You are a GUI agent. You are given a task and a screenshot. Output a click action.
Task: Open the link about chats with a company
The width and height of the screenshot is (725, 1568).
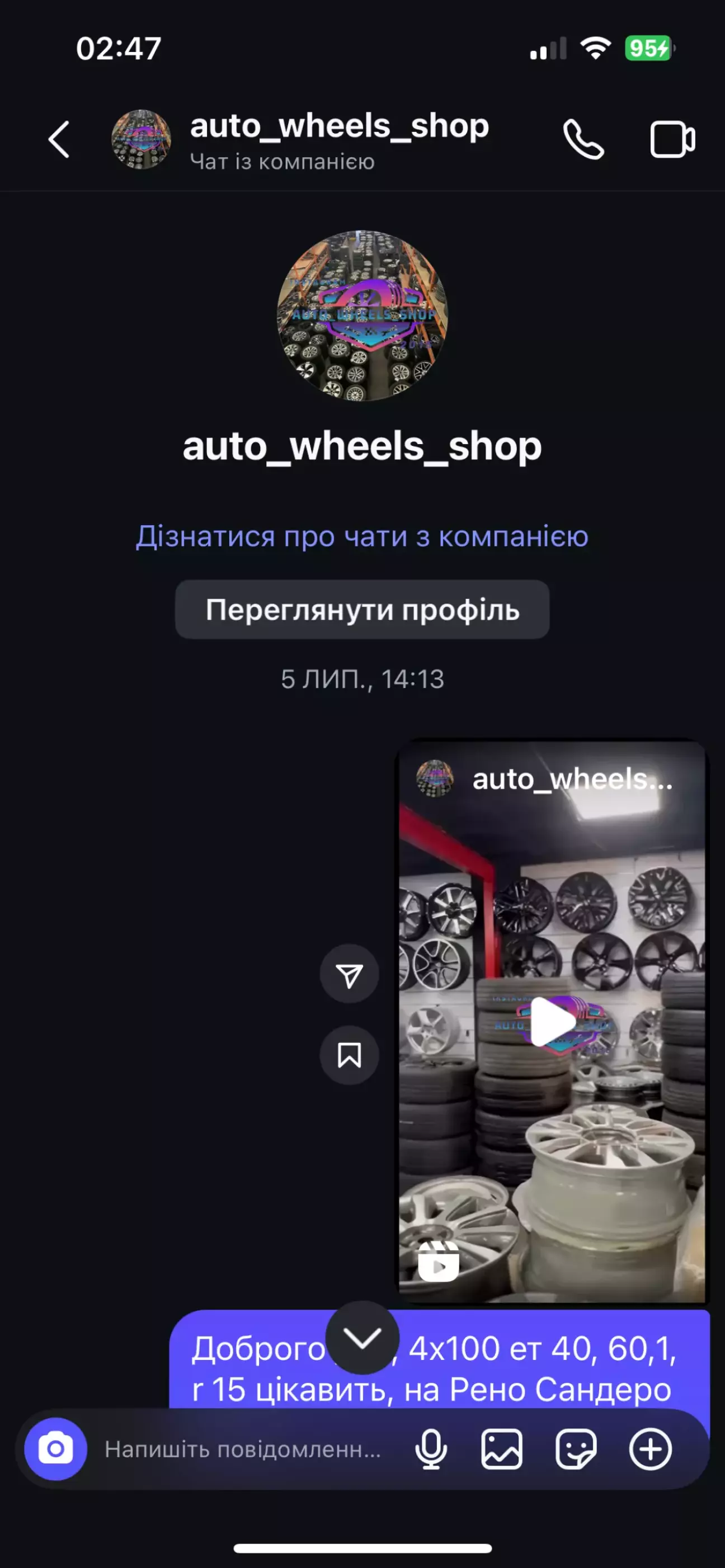tap(362, 536)
